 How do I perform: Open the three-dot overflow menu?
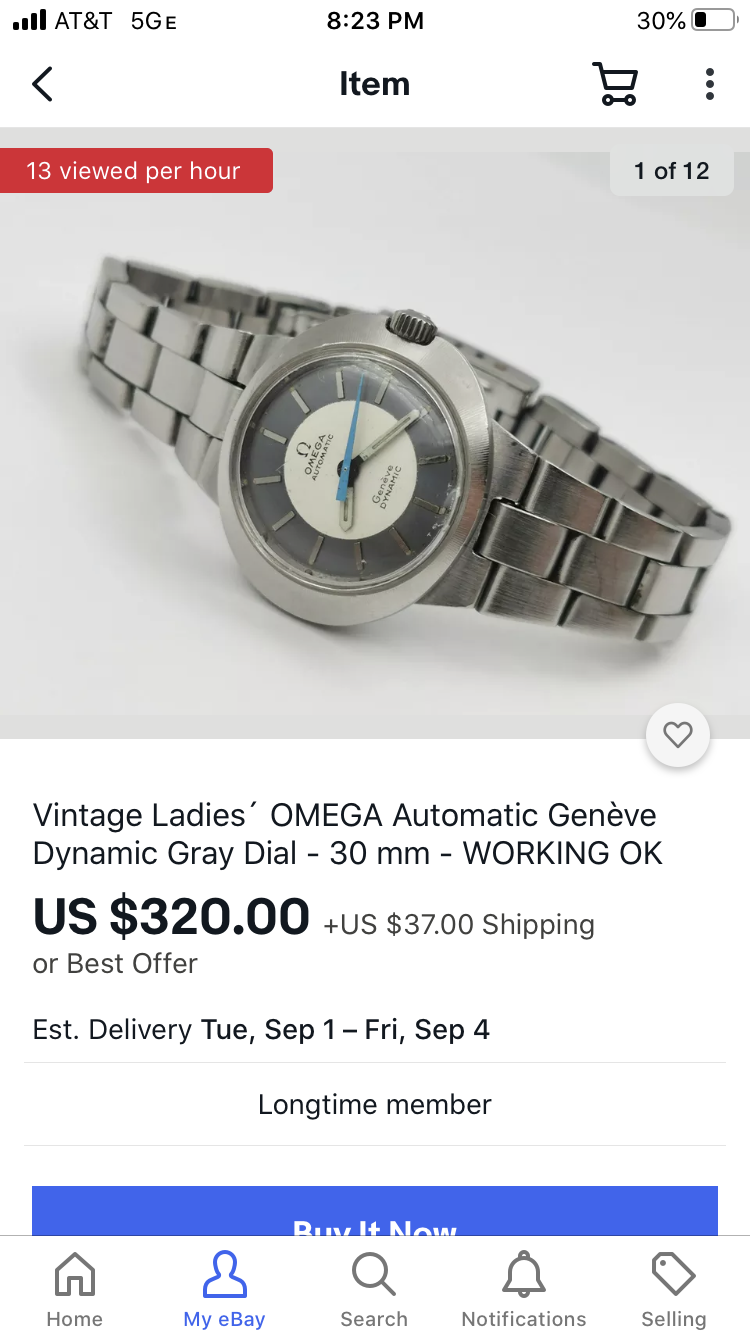click(x=709, y=84)
